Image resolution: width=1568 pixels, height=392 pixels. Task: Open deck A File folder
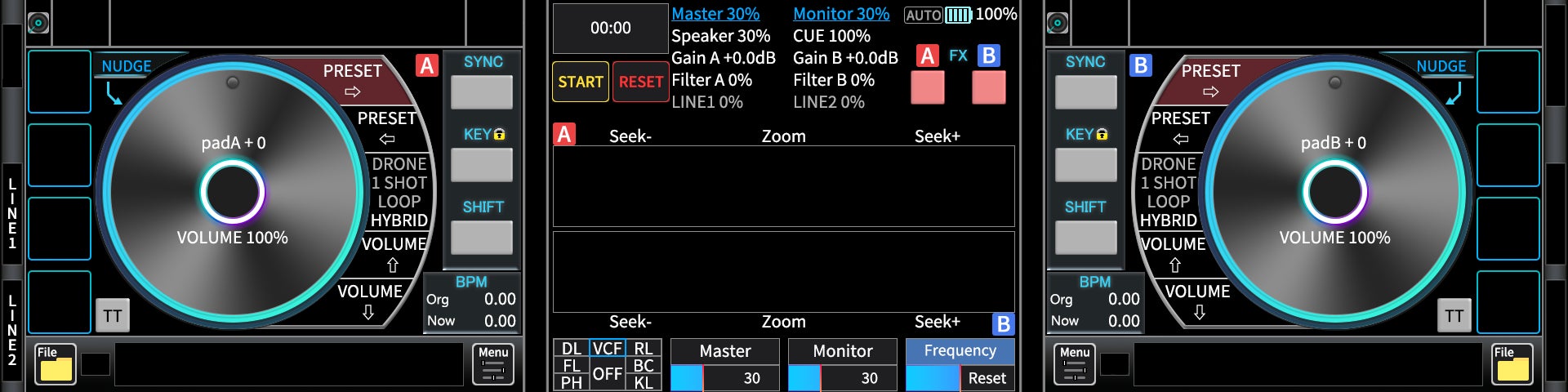(56, 364)
